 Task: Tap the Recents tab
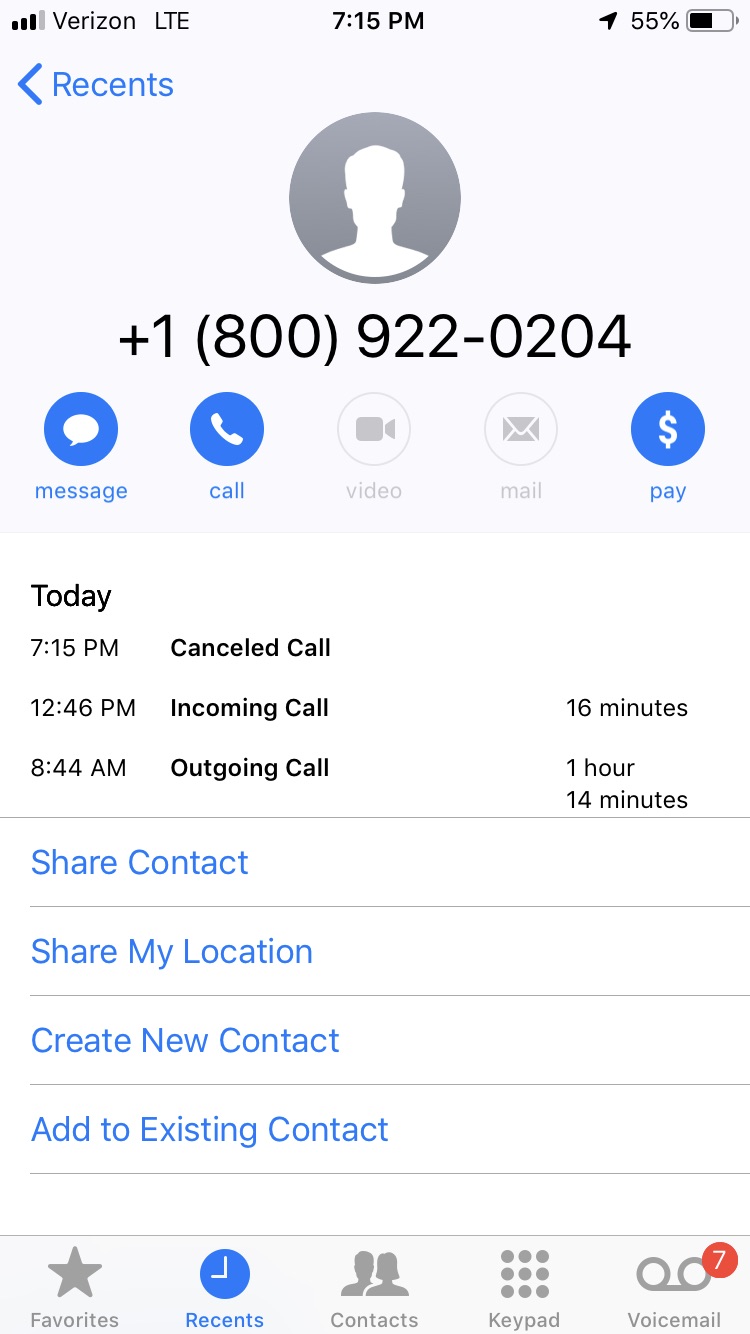(225, 1288)
